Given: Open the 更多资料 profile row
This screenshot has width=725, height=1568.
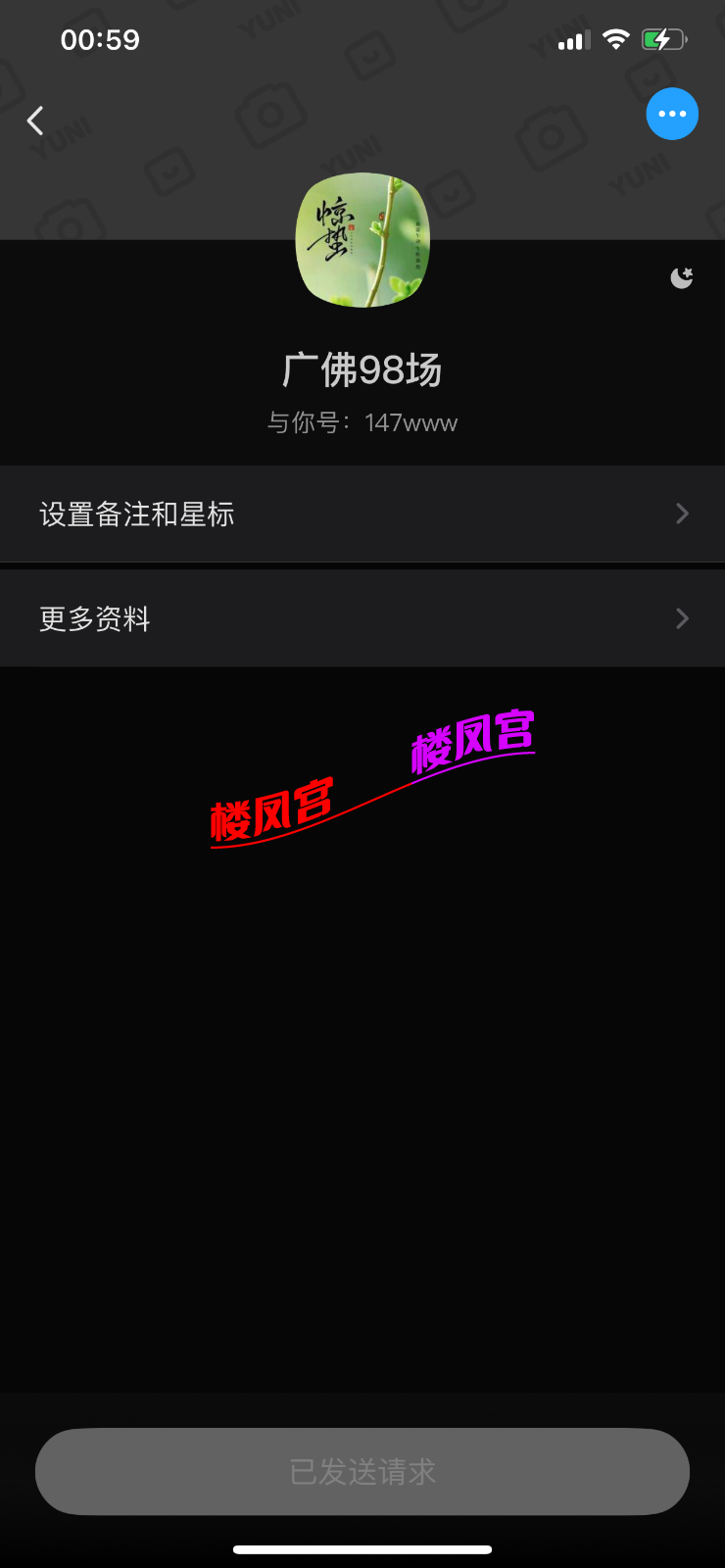Looking at the screenshot, I should click(362, 618).
